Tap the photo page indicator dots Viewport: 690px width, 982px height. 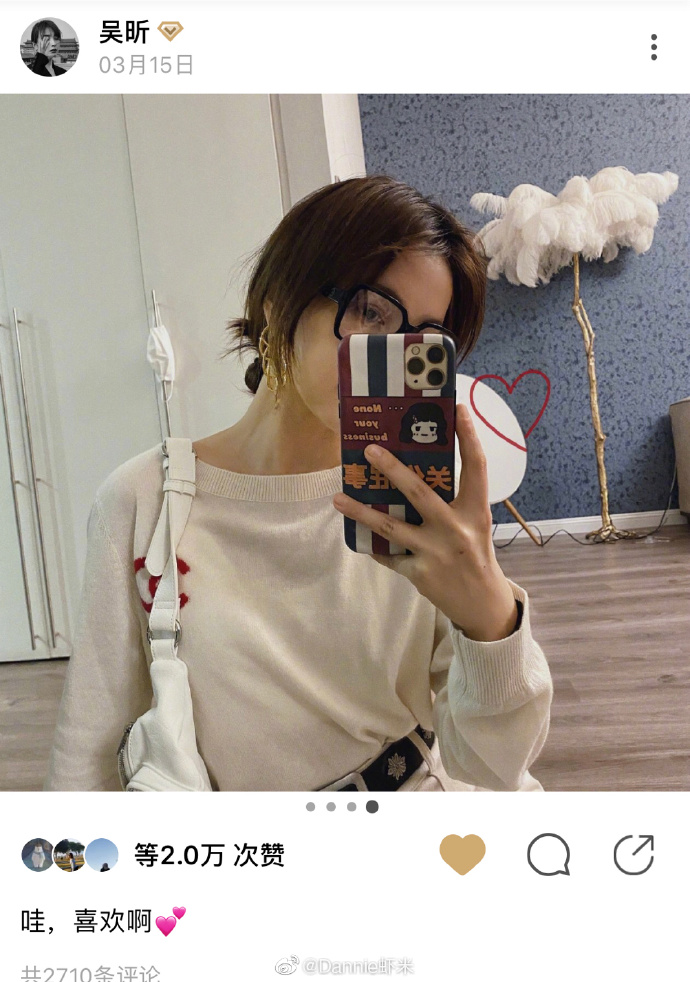[x=341, y=806]
